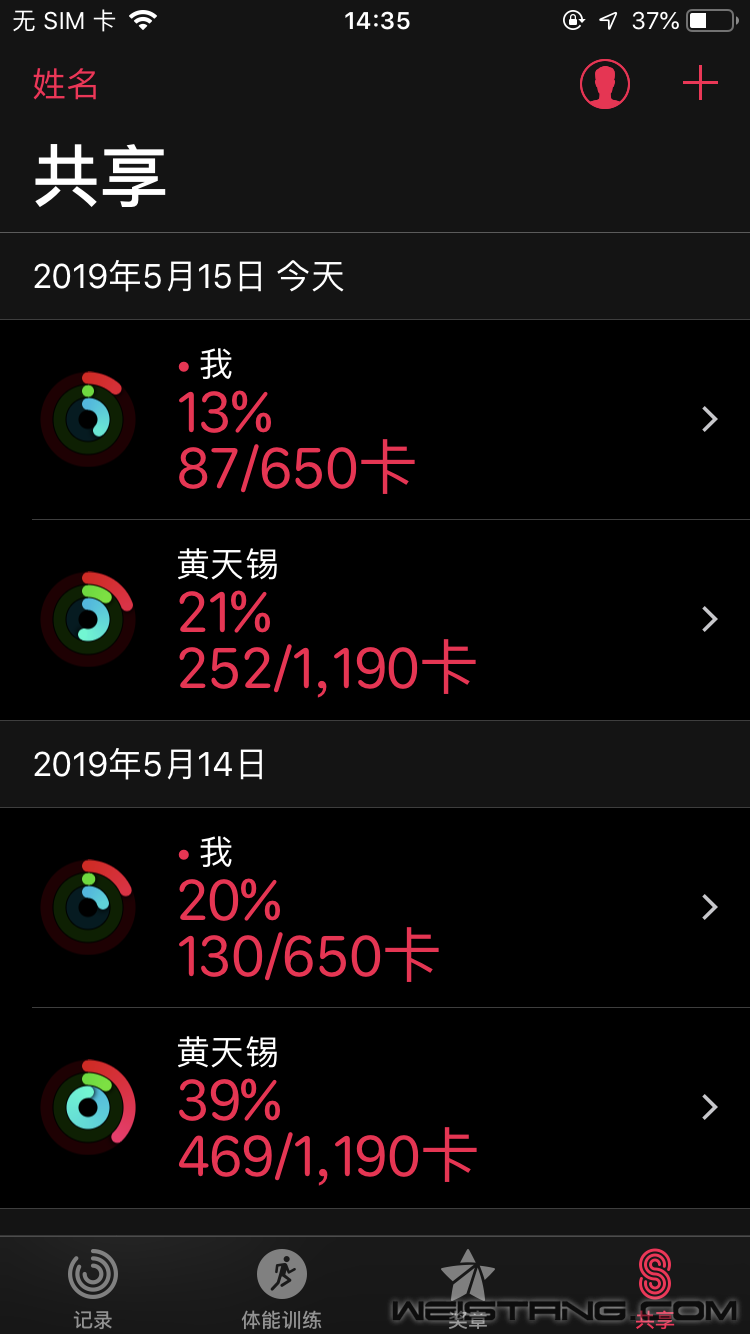Open the profile account icon

604,85
